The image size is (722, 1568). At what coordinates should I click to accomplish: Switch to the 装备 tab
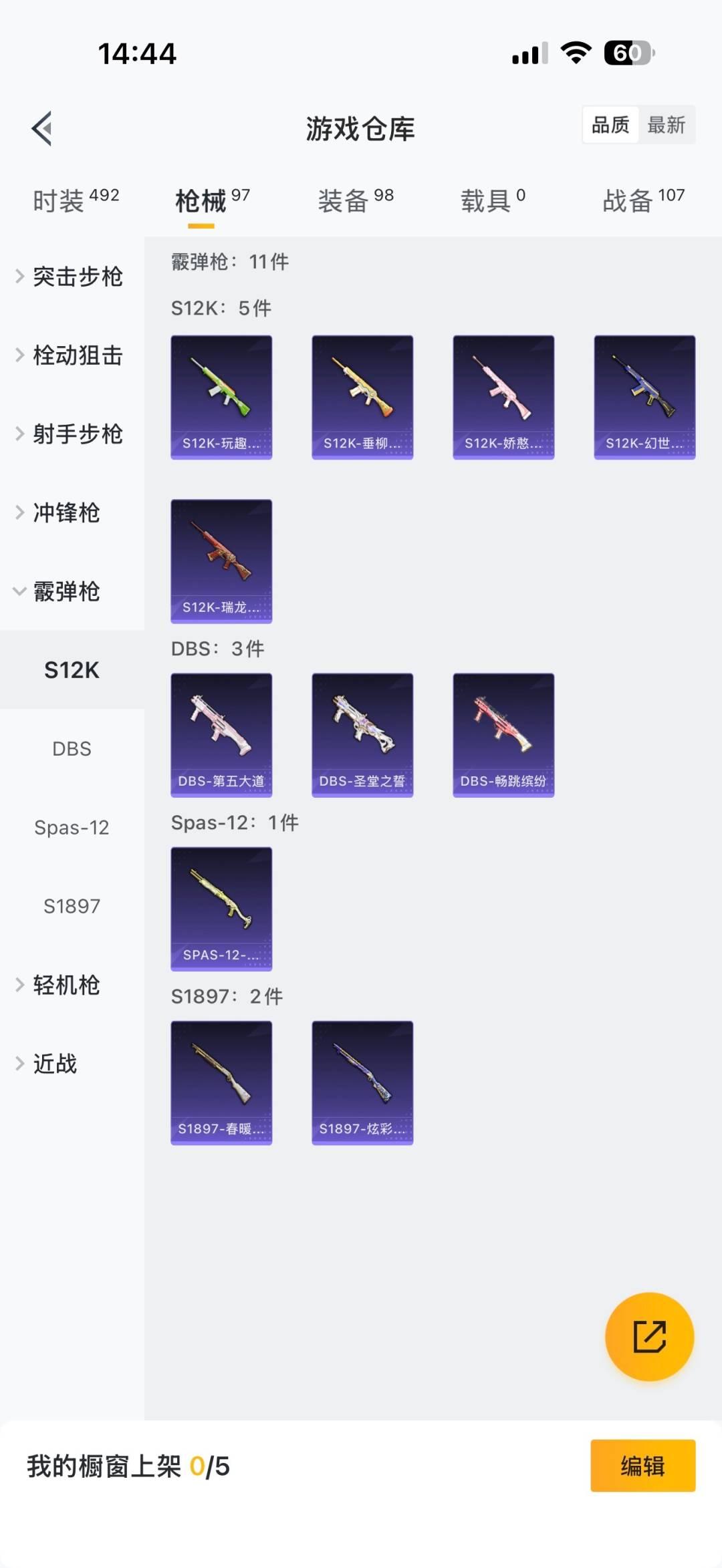[x=355, y=200]
